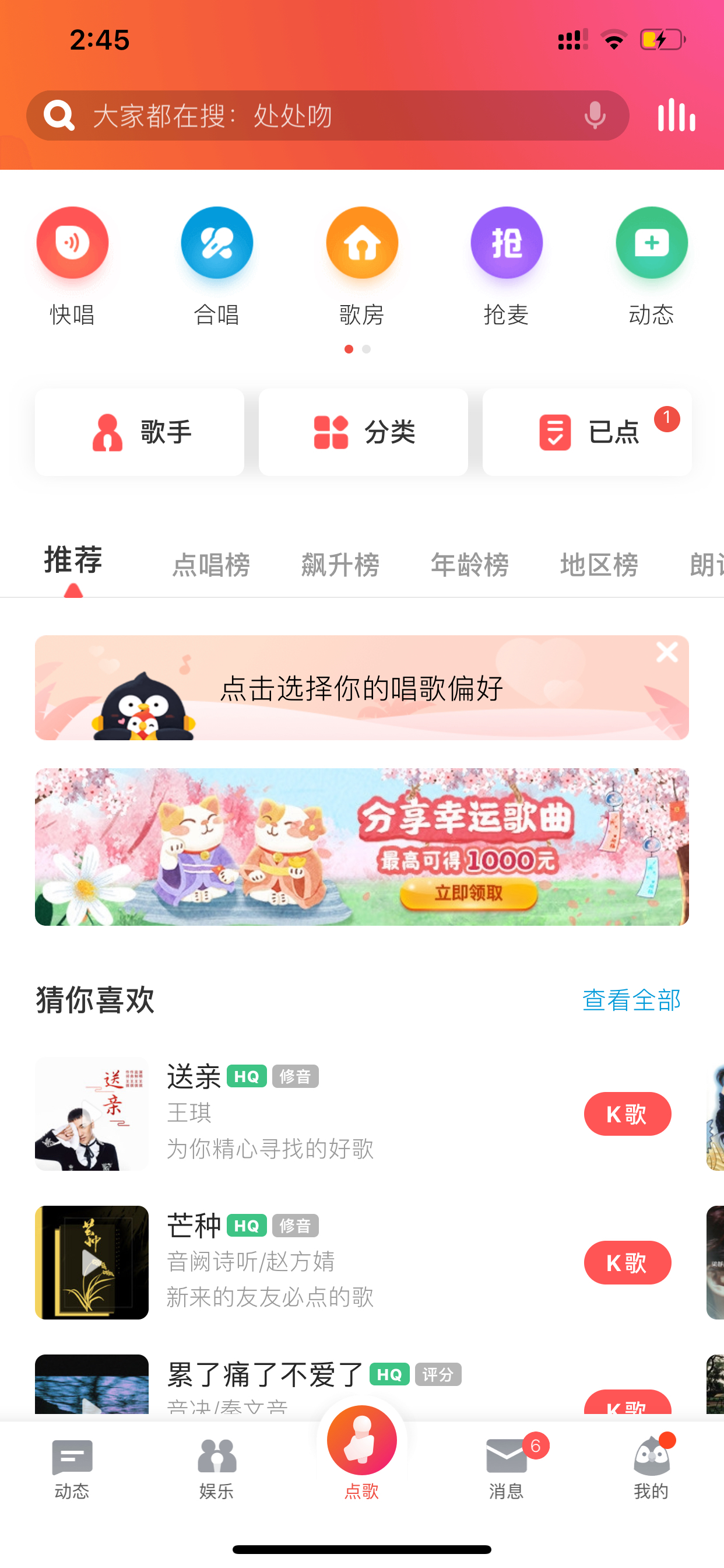This screenshot has width=724, height=1568.
Task: Open the audio bars icon beside search
Action: coord(676,115)
